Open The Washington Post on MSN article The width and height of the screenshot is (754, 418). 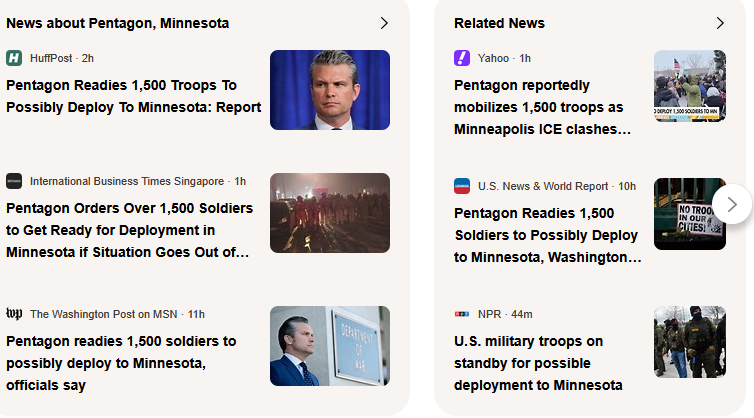click(x=121, y=362)
